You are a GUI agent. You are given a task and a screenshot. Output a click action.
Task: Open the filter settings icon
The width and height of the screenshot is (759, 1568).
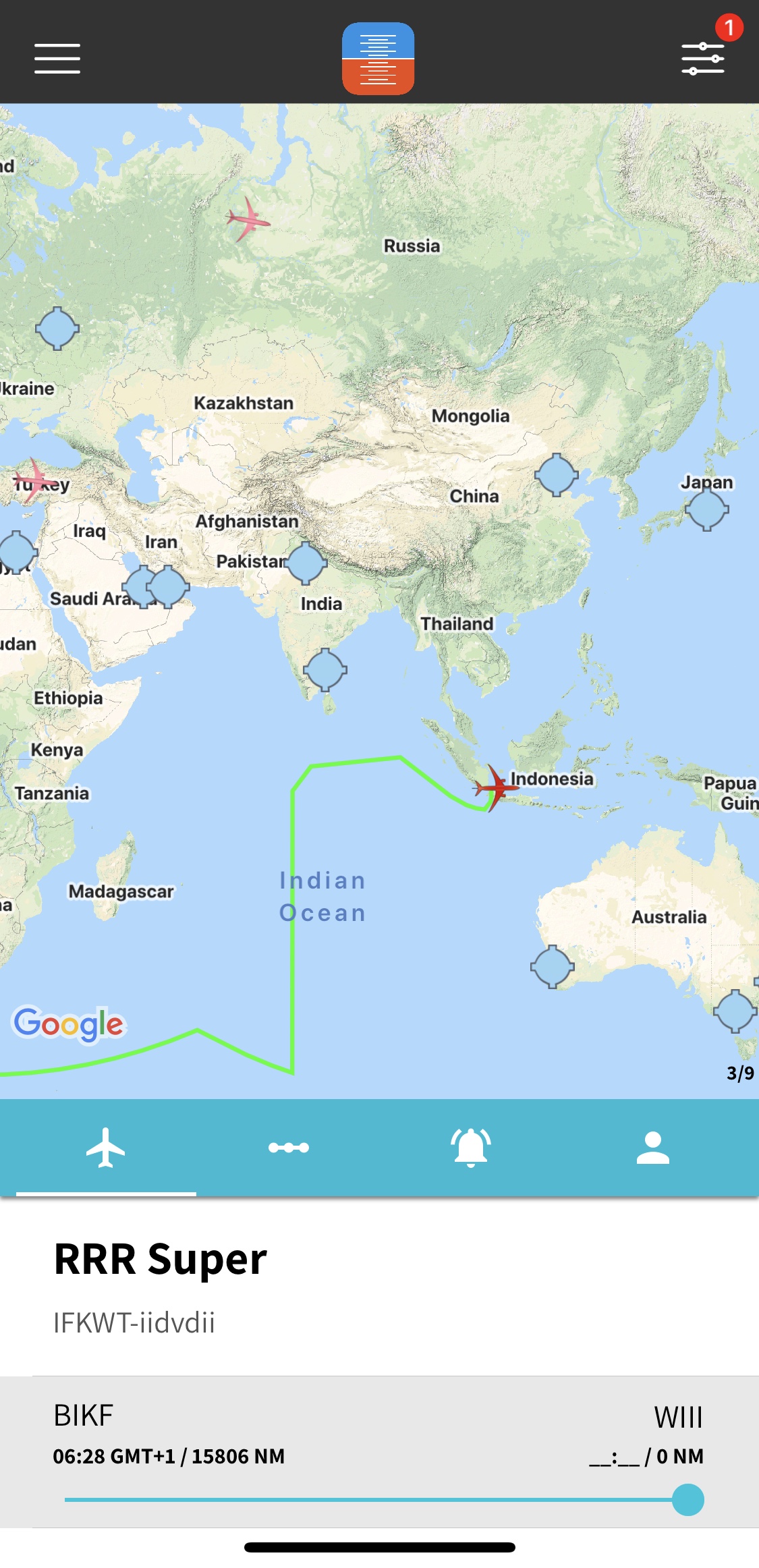pyautogui.click(x=702, y=59)
